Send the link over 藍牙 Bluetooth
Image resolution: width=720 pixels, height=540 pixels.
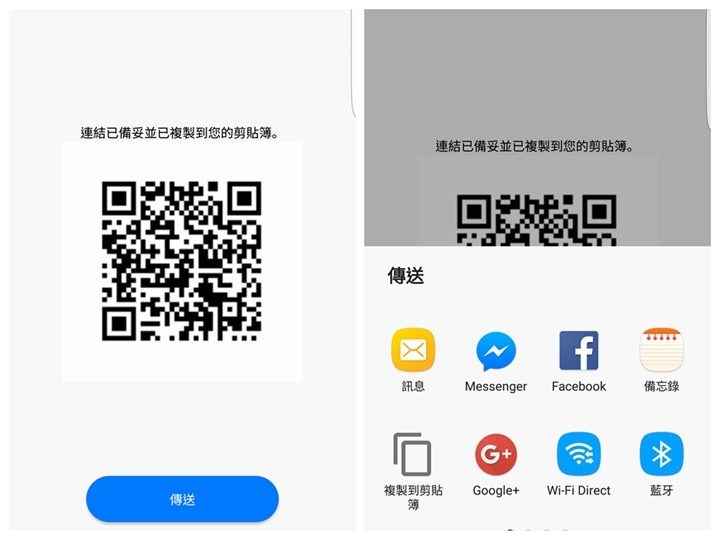click(661, 455)
